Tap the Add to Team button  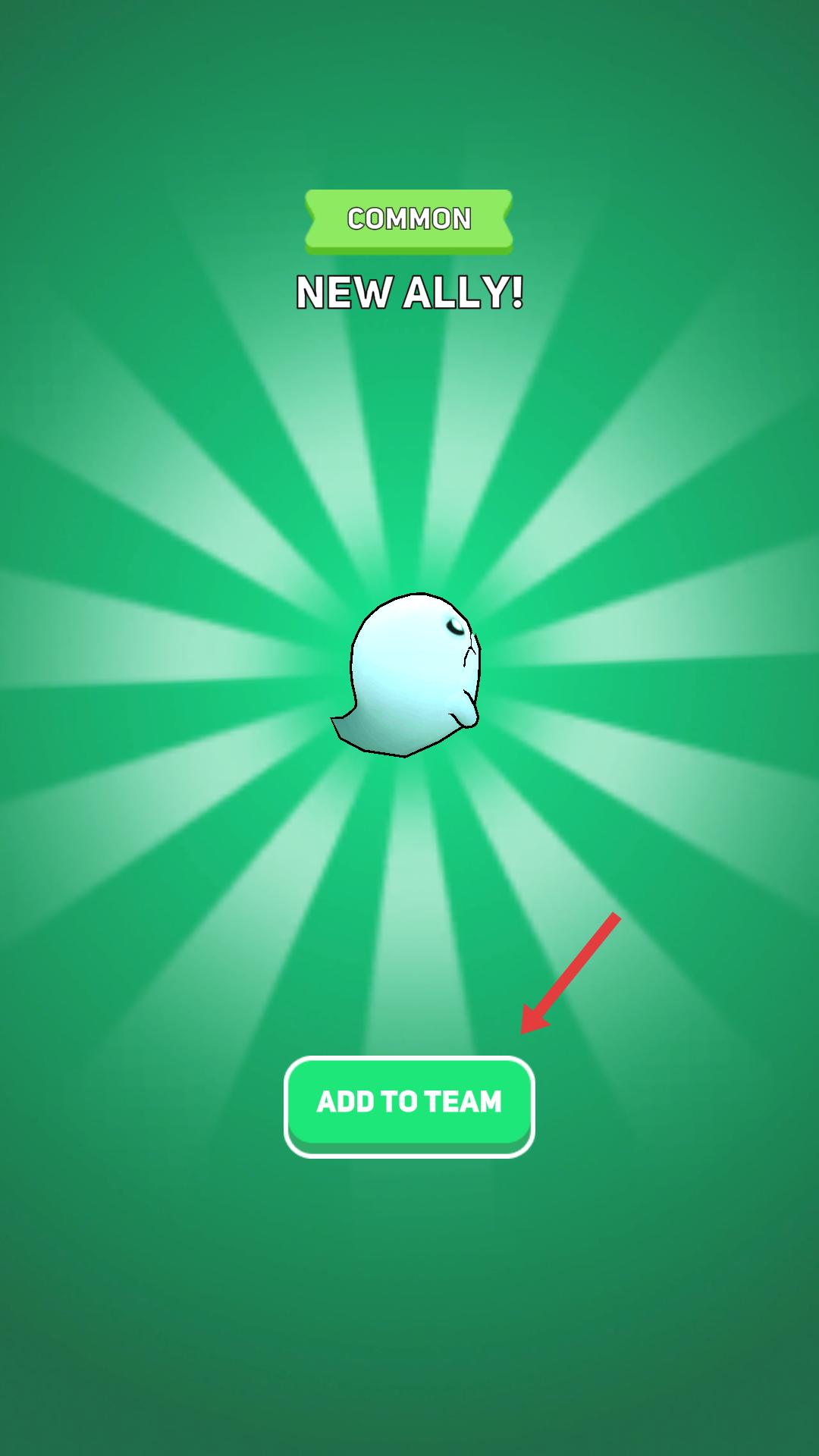(x=409, y=1105)
